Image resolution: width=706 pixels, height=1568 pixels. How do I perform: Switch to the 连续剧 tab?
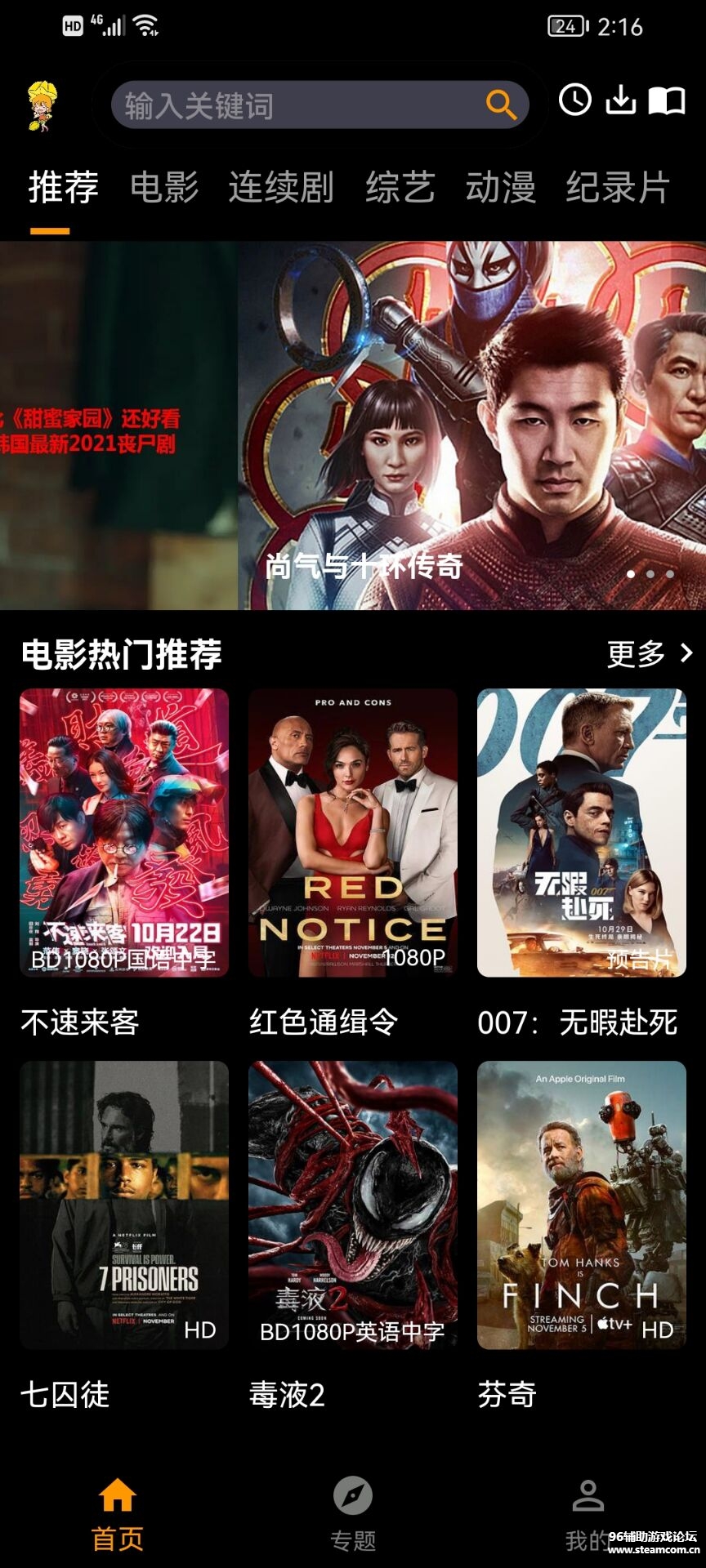click(x=281, y=187)
